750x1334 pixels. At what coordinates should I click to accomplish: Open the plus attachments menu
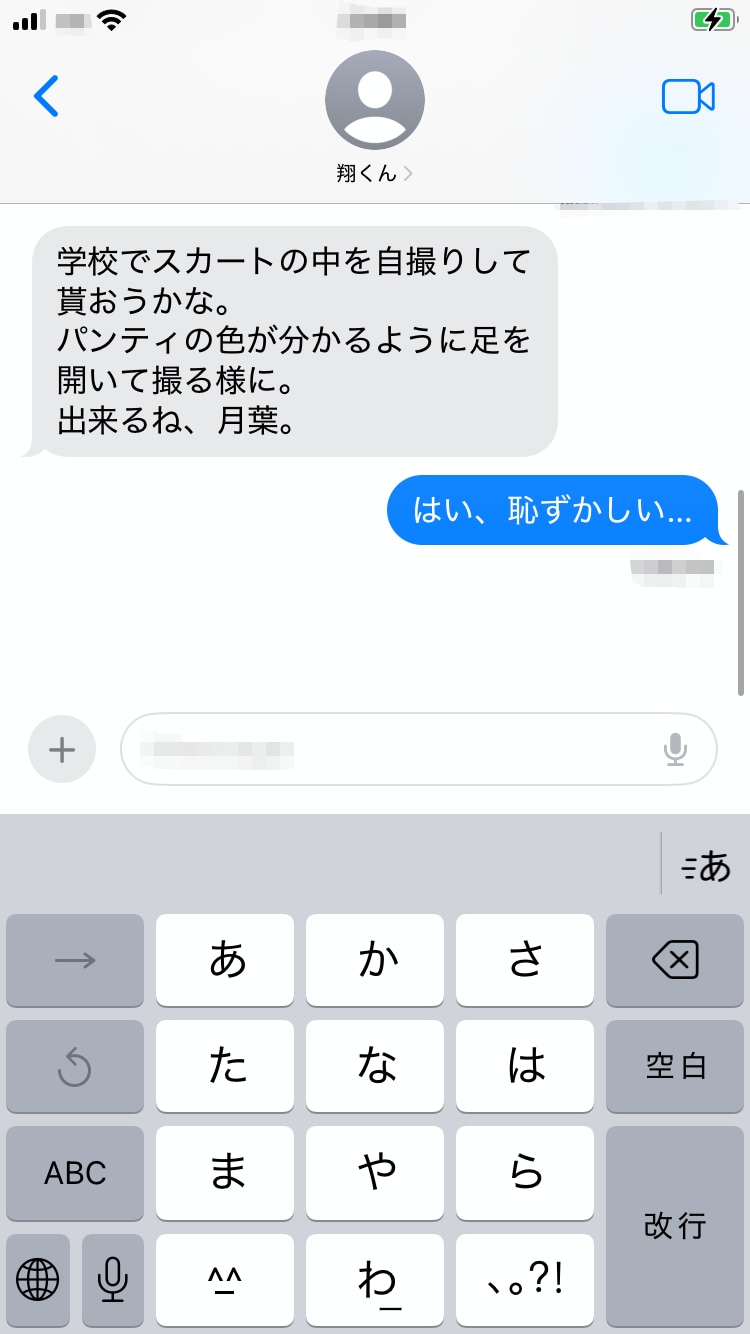pyautogui.click(x=62, y=749)
